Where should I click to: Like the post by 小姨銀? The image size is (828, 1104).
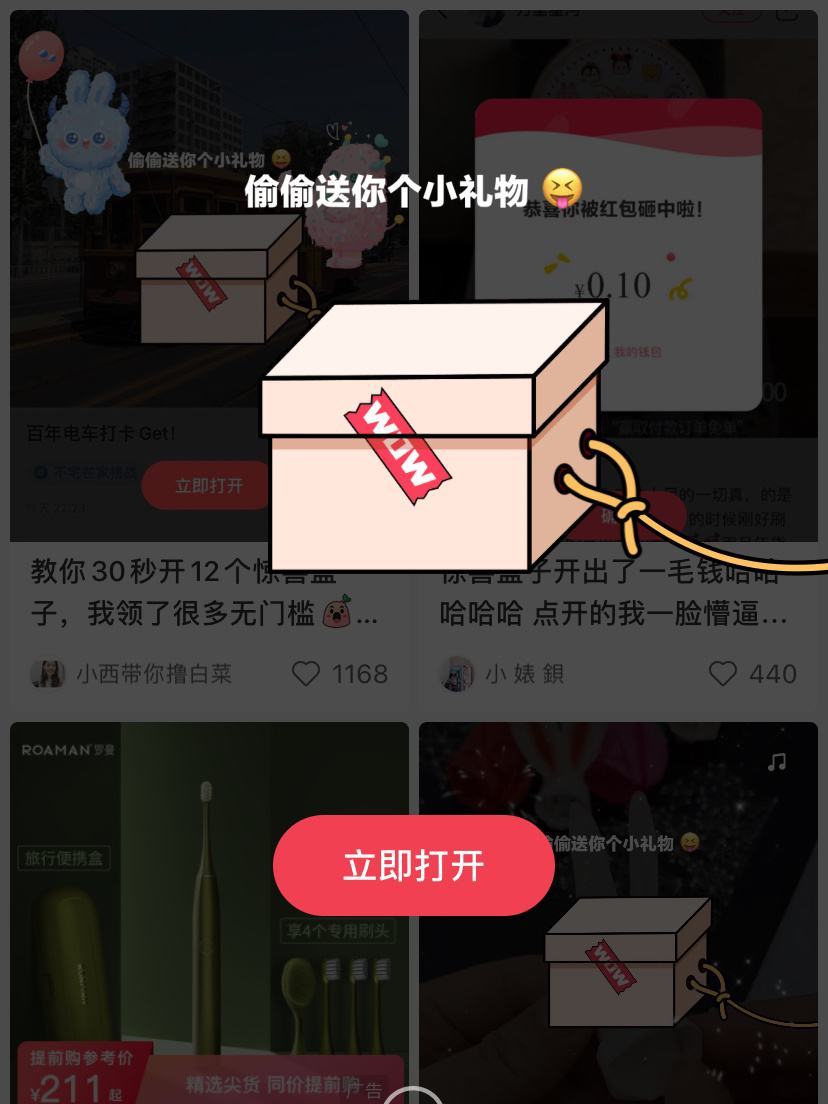pyautogui.click(x=722, y=674)
